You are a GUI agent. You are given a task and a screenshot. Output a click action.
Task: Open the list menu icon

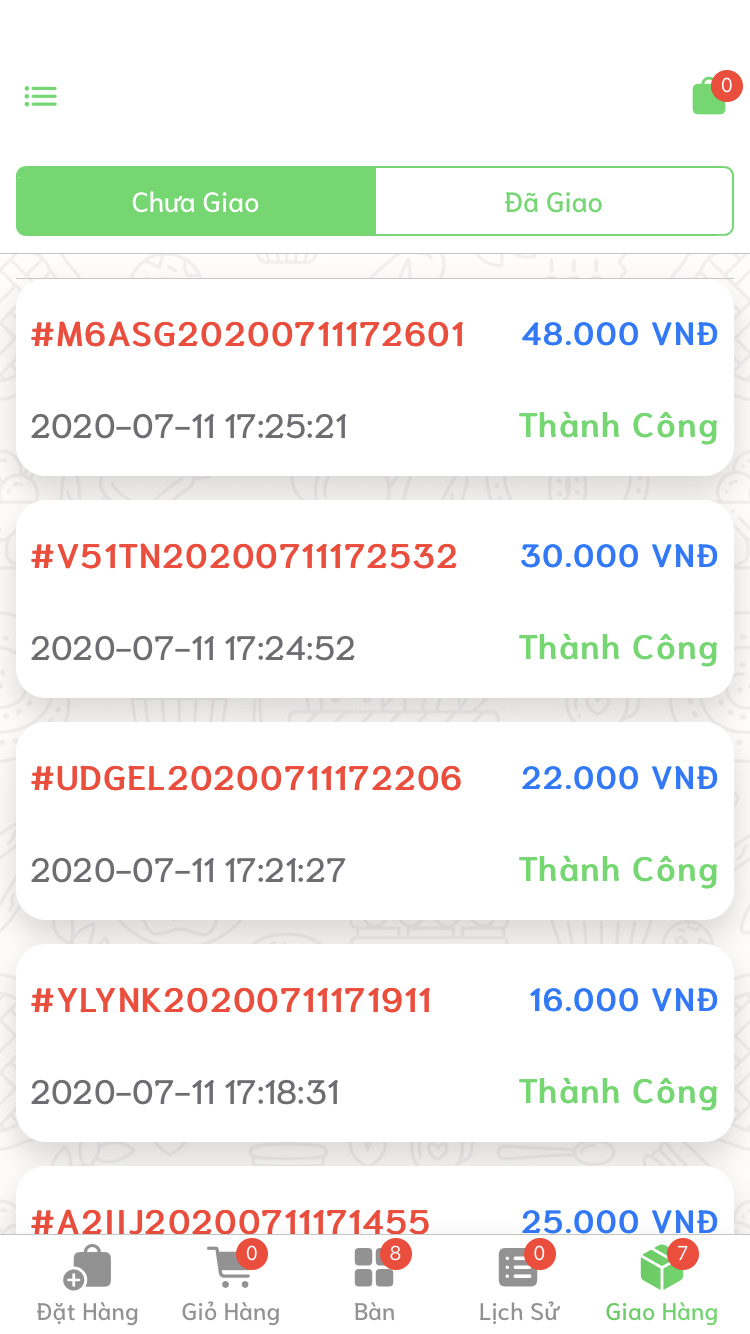[x=41, y=97]
